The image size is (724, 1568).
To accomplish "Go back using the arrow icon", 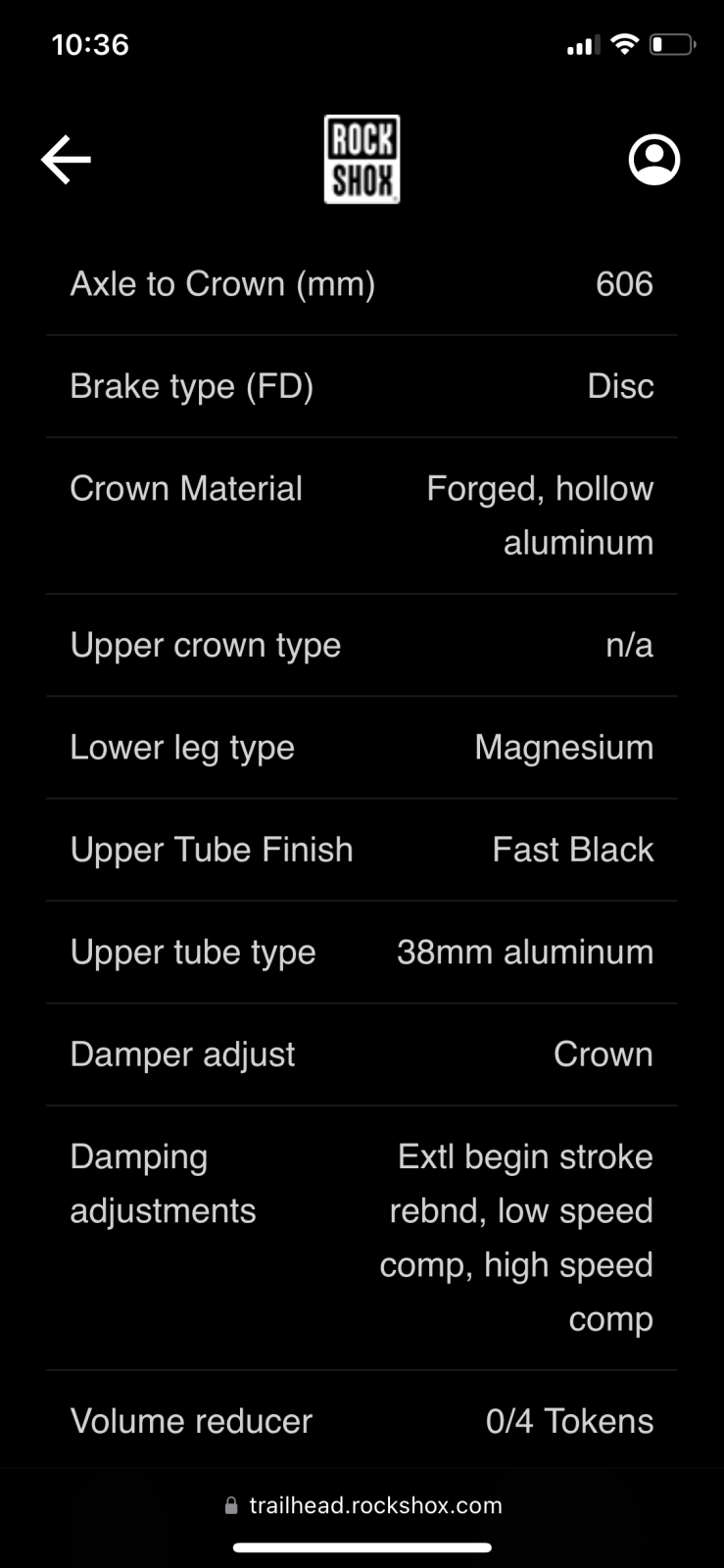I will click(x=66, y=160).
